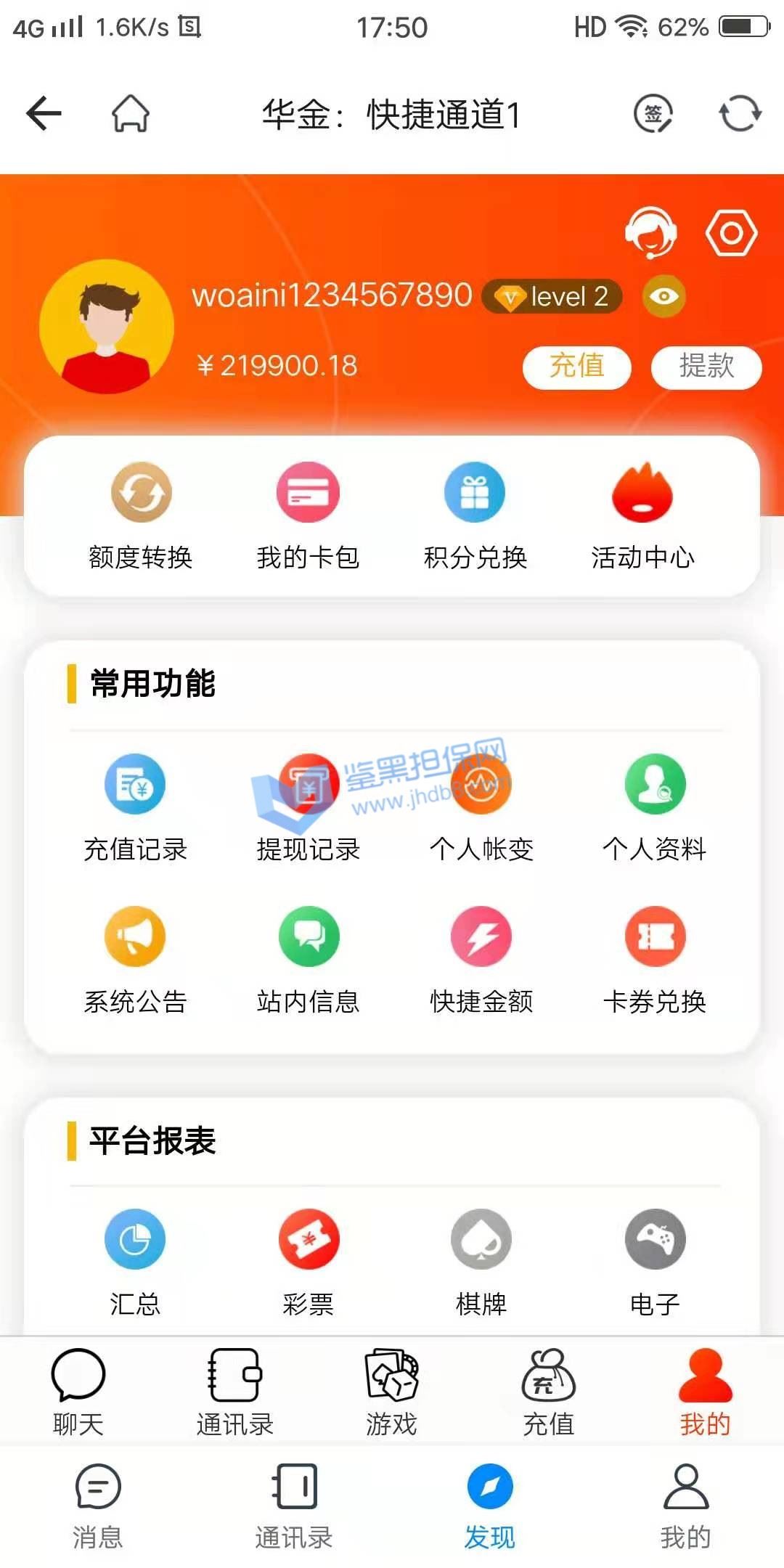Viewport: 784px width, 1568px height.
Task: Tap the 提款 withdraw button
Action: click(x=706, y=367)
